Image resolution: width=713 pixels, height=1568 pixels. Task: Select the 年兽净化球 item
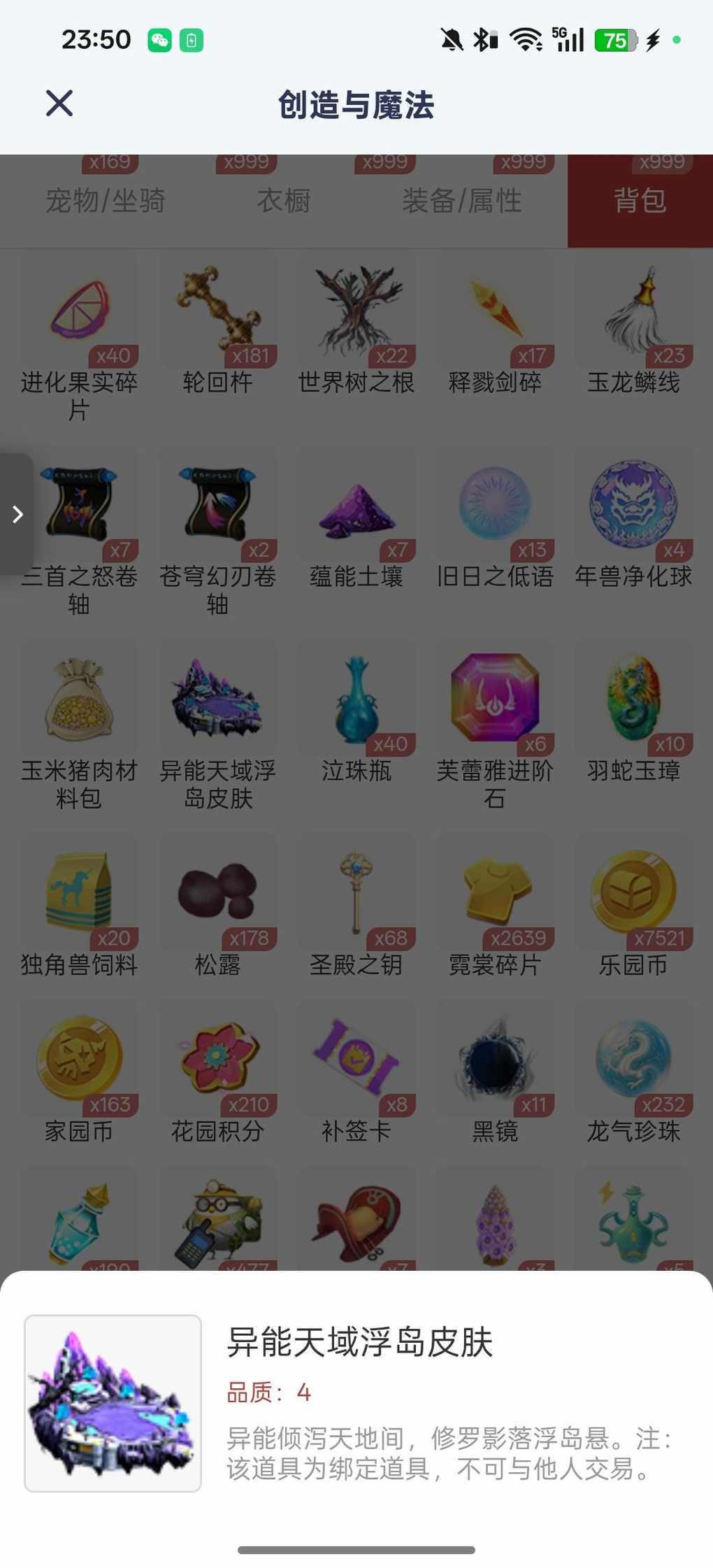click(x=633, y=505)
